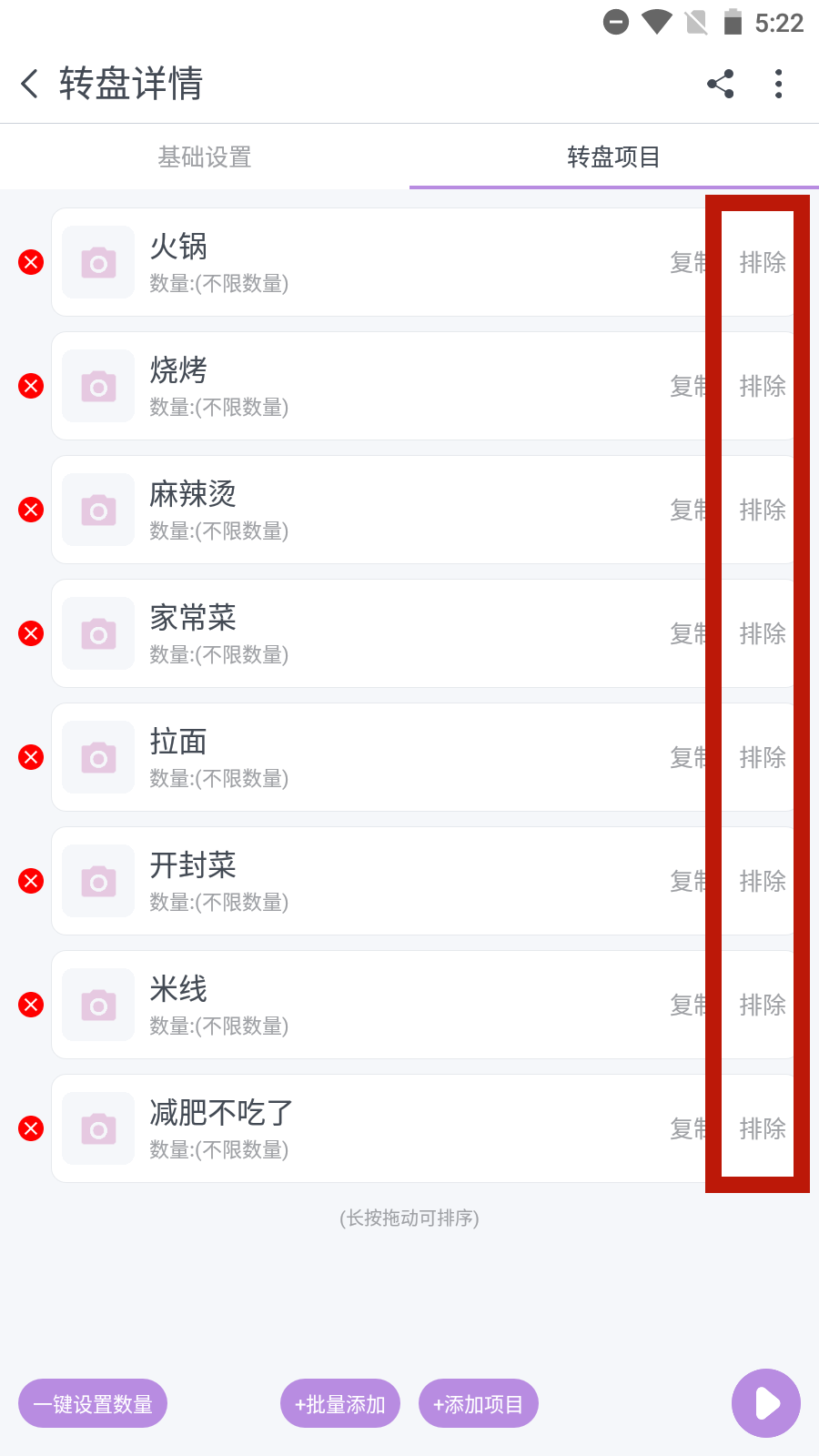
Task: Start the wheel with the purple play button
Action: click(765, 1403)
